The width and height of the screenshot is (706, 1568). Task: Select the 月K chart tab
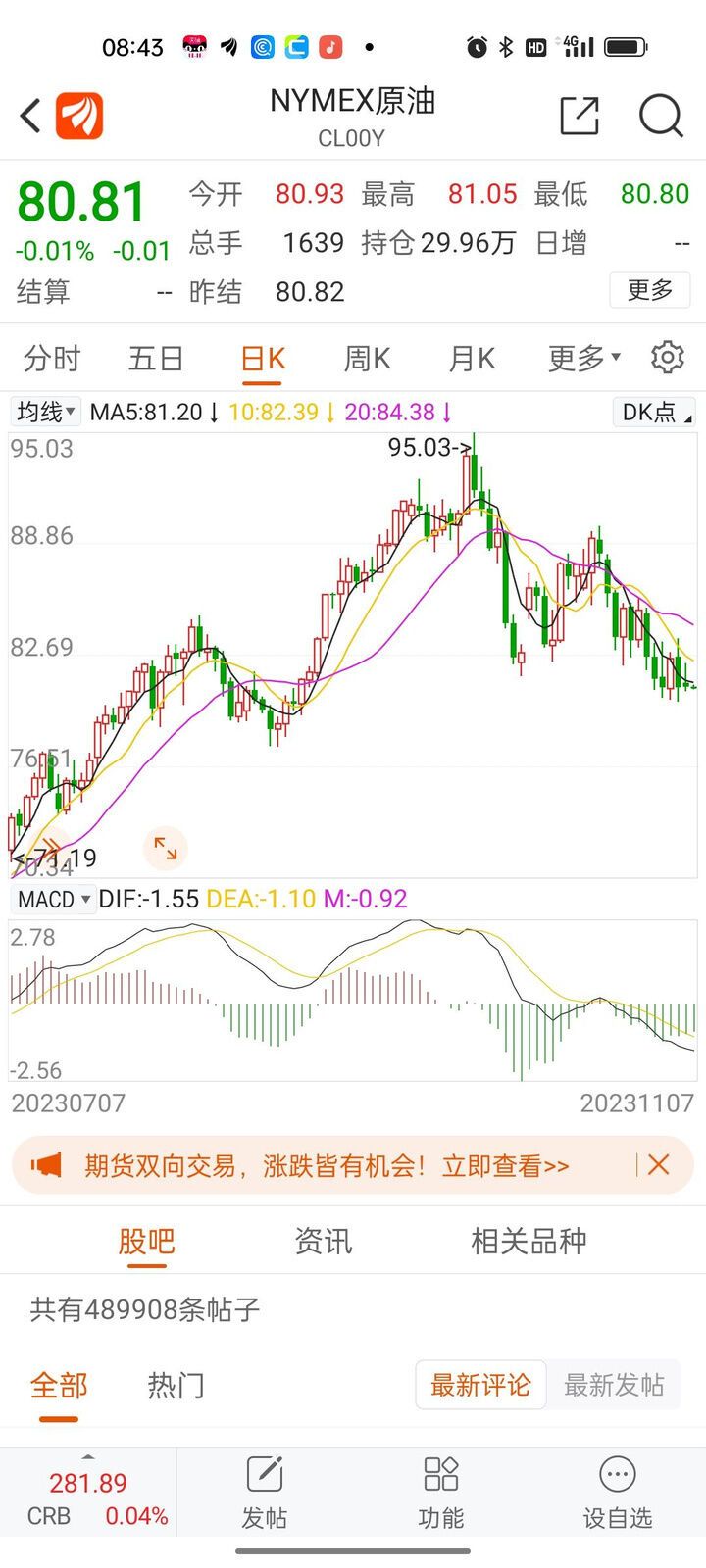point(472,359)
